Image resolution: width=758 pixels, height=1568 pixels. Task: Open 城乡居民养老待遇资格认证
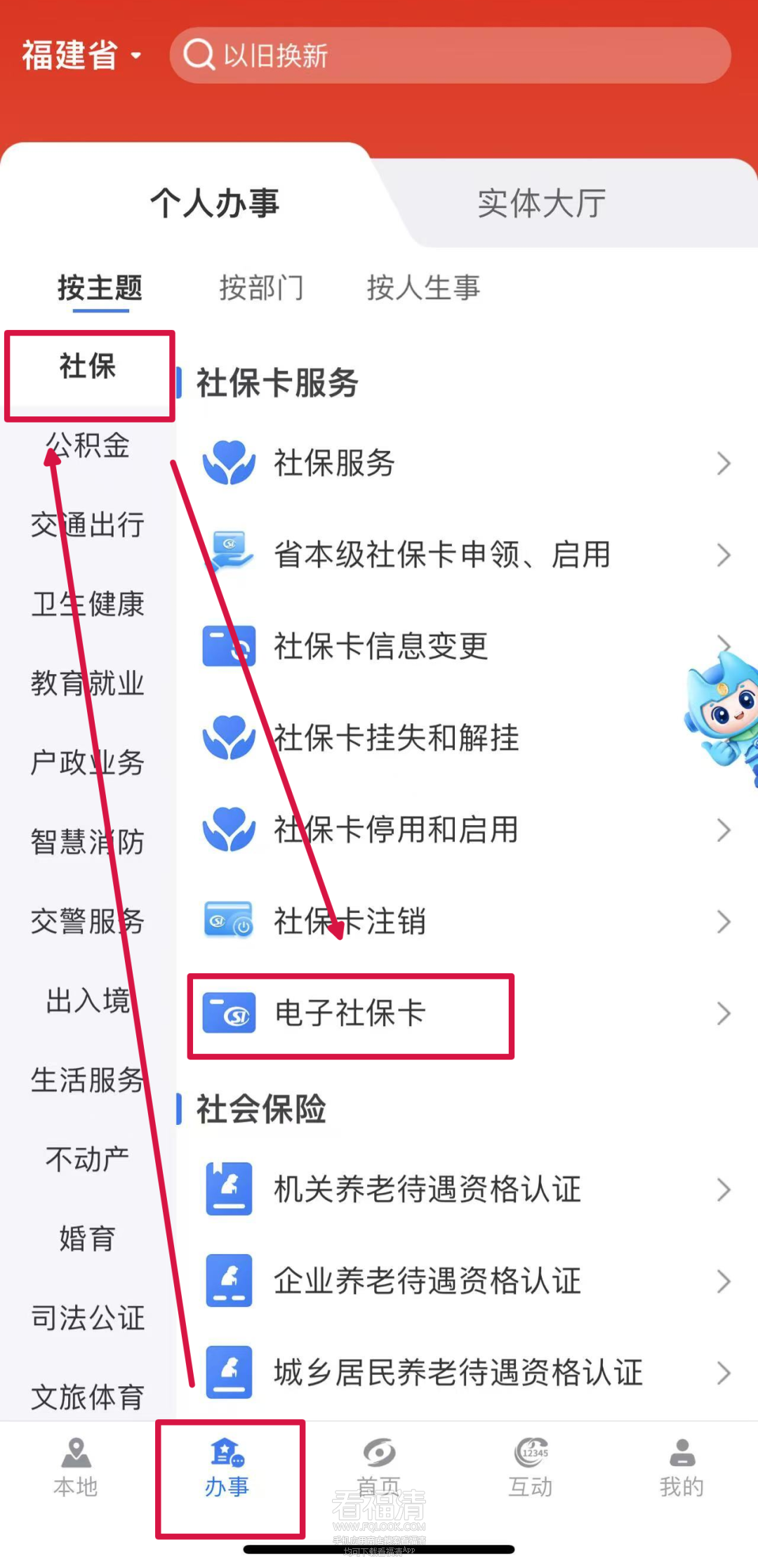click(x=463, y=1373)
